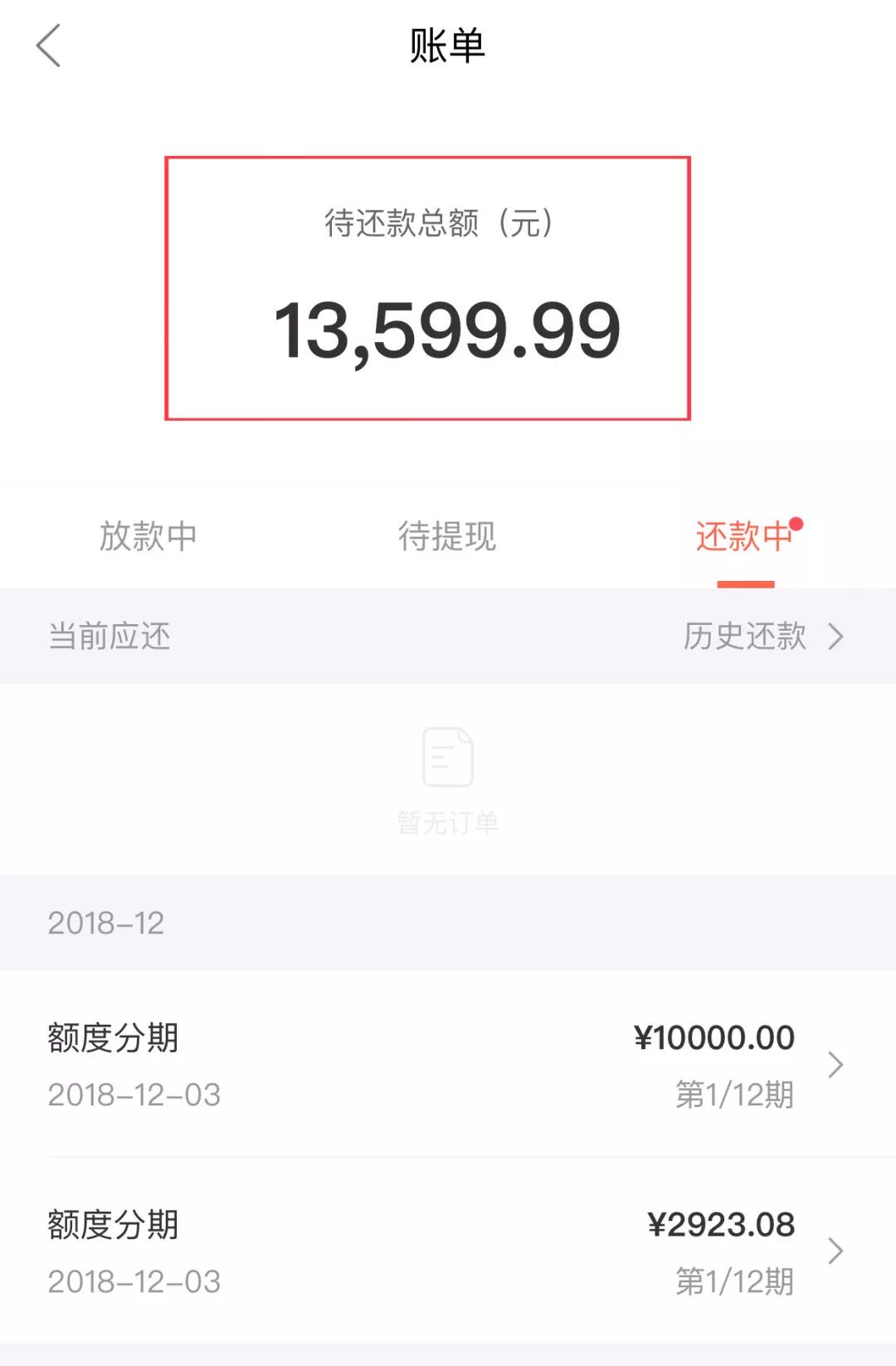The image size is (896, 1366).
Task: Go back from the 账单 page
Action: tap(49, 46)
